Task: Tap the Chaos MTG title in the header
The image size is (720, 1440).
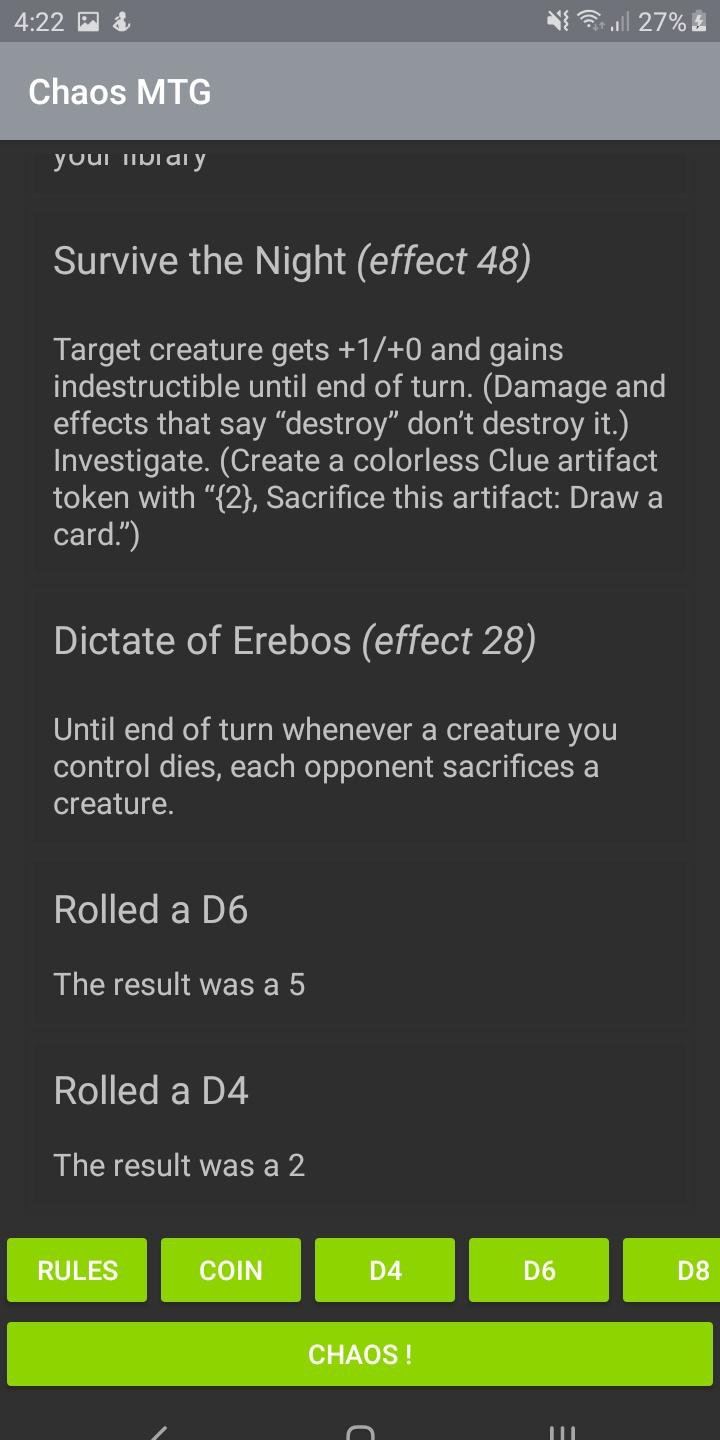Action: click(x=120, y=91)
